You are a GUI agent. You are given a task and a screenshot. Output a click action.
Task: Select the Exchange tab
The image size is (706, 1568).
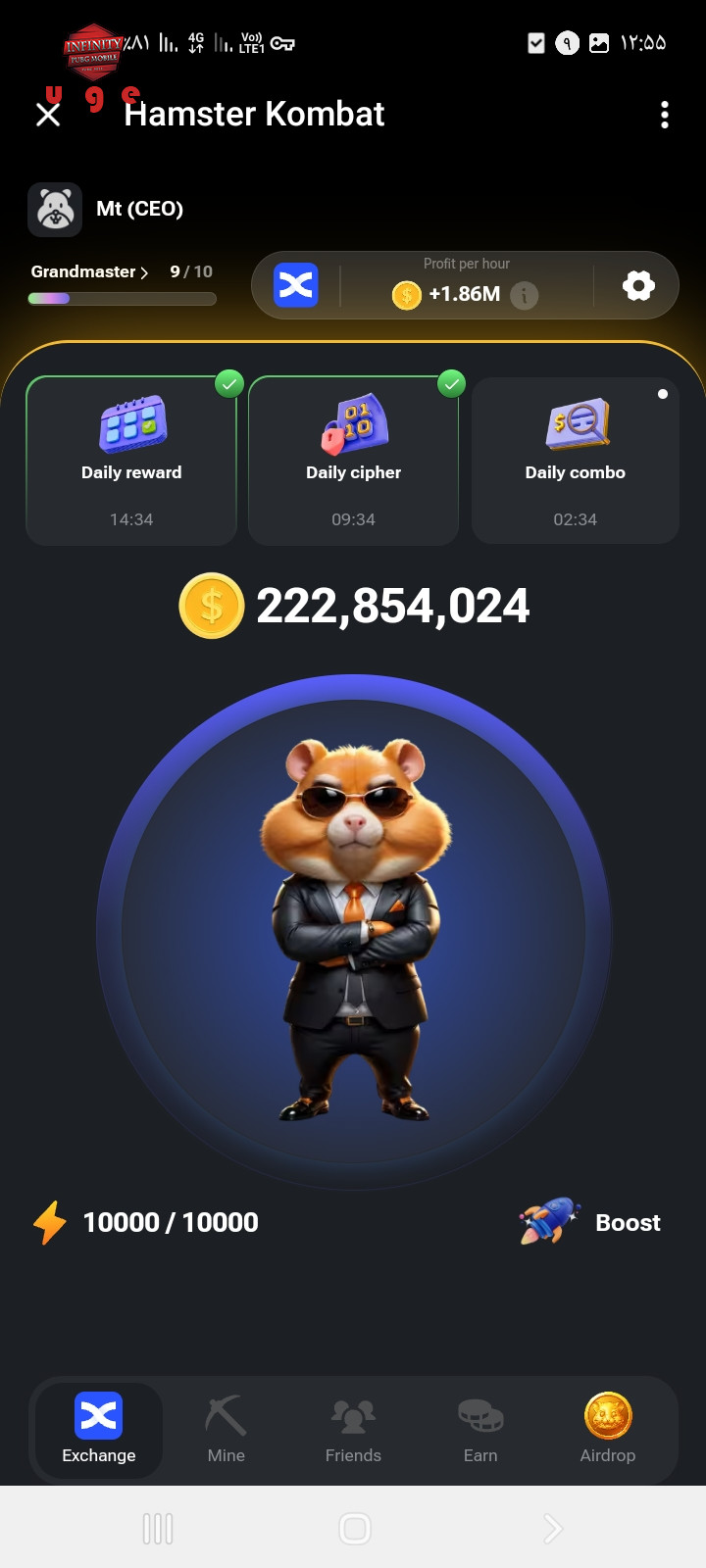coord(99,1430)
